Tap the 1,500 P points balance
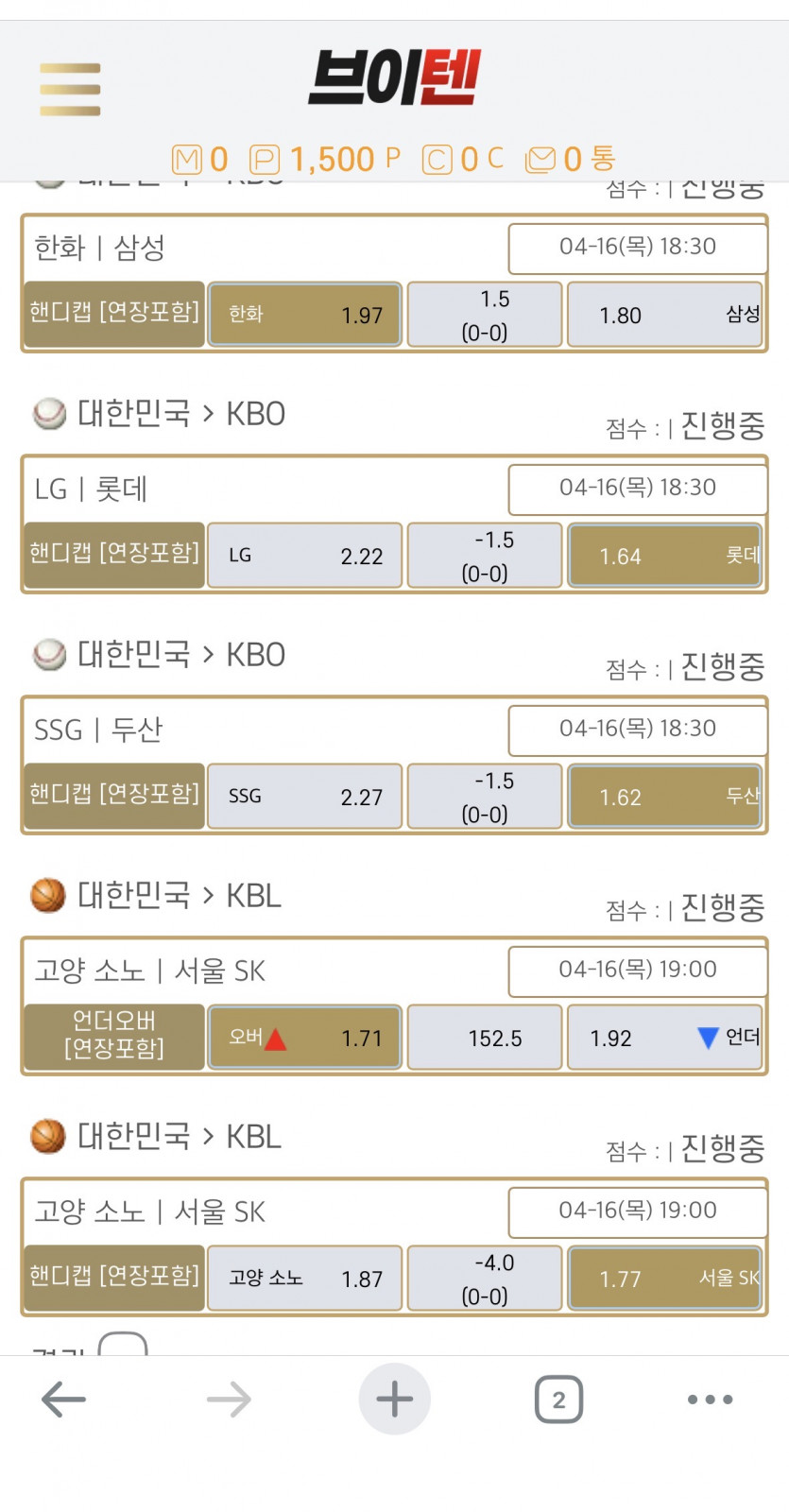The height and width of the screenshot is (1512, 789). (x=345, y=159)
